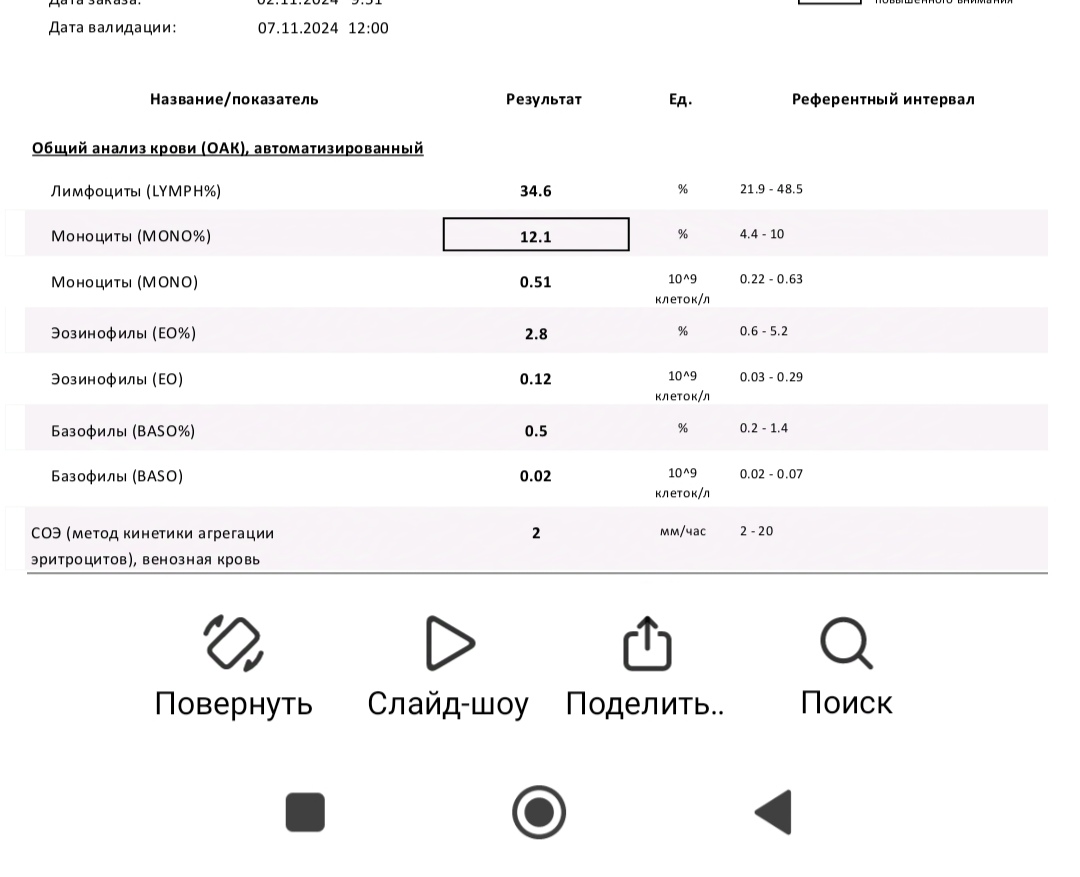Image resolution: width=1080 pixels, height=877 pixels.
Task: Go to the home screen
Action: (x=539, y=811)
